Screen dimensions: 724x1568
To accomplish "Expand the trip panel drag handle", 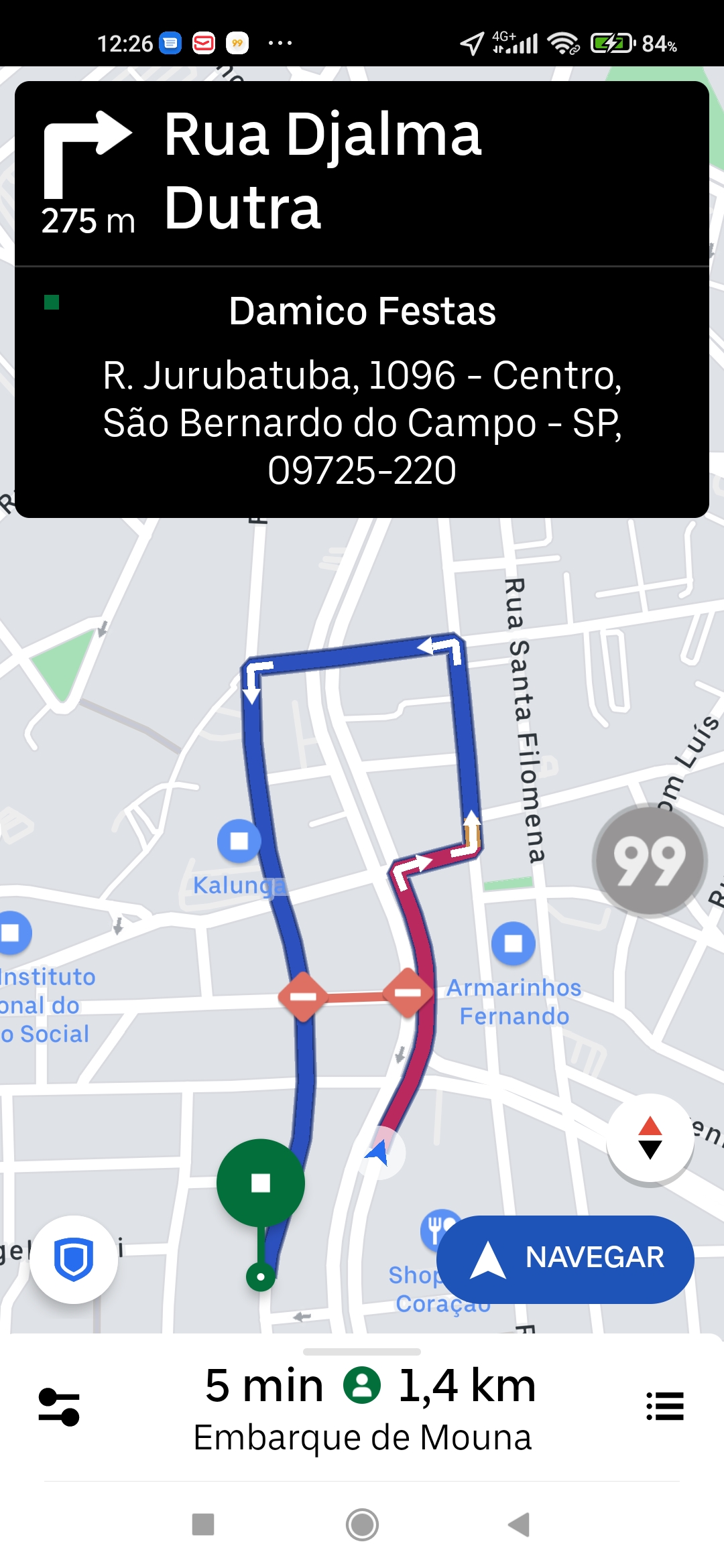I will pyautogui.click(x=362, y=1352).
